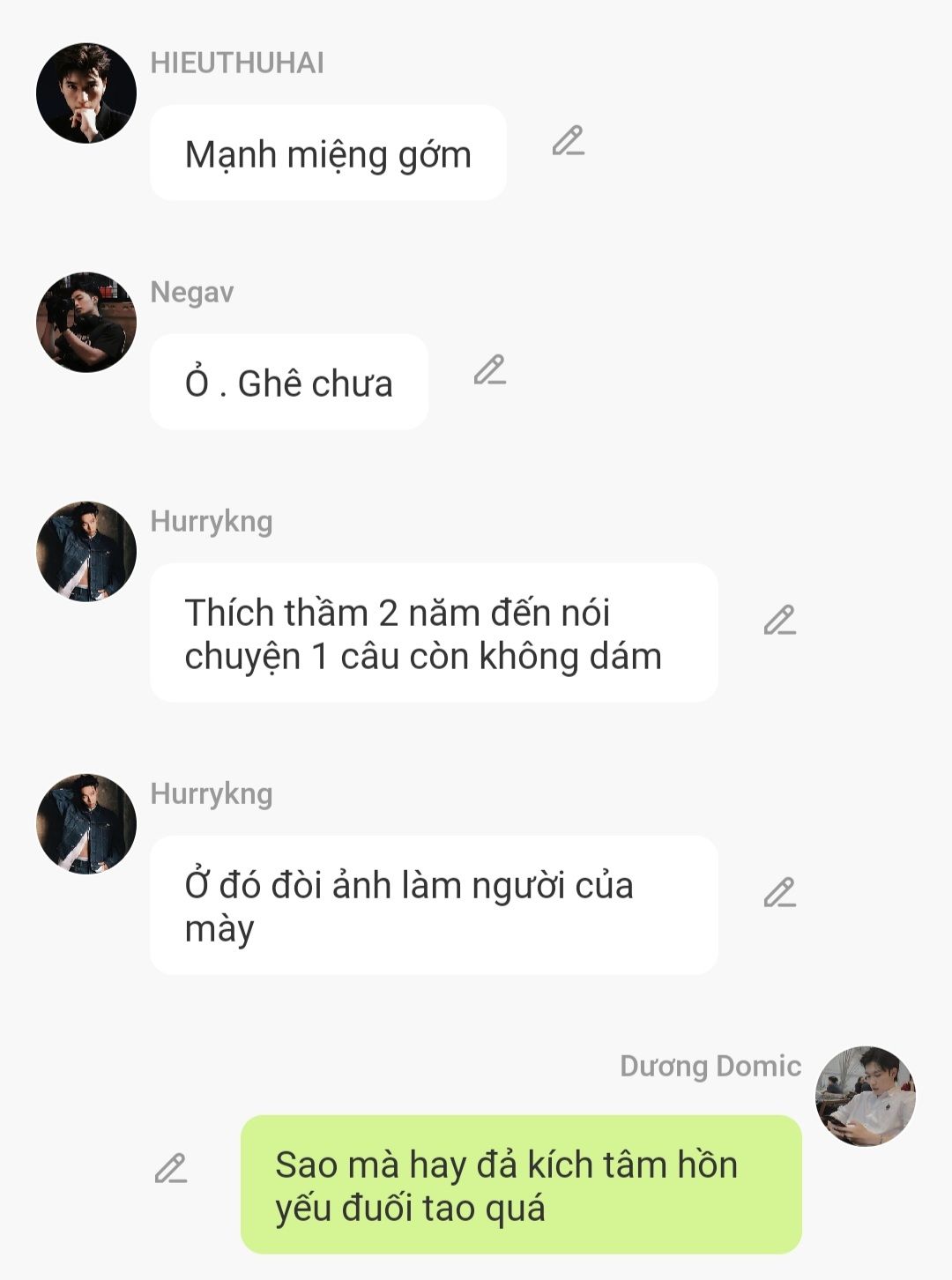Viewport: 952px width, 1280px height.
Task: Edit the message starting "Thích thầm 2 năm"
Action: 780,621
